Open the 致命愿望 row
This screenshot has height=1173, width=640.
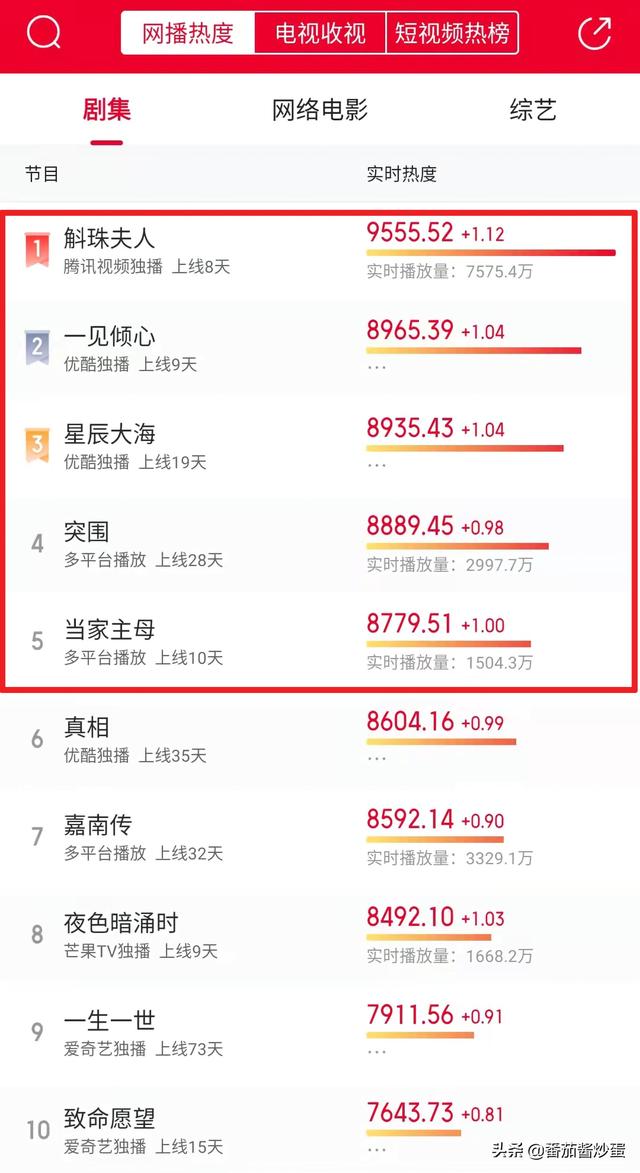320,1130
